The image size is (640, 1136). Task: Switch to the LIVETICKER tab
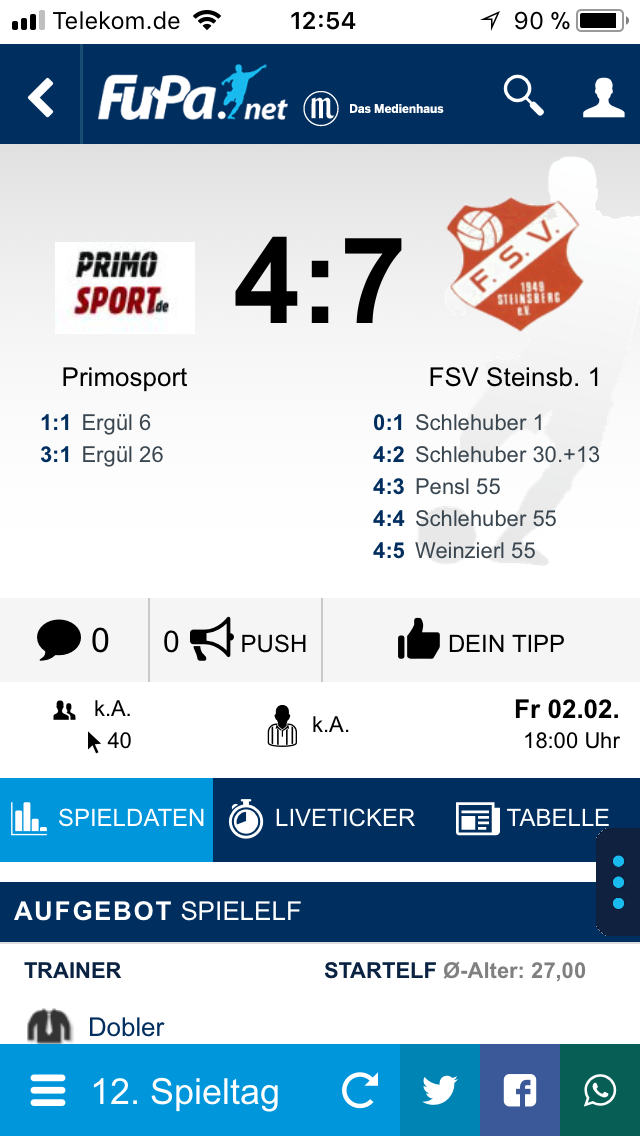pos(322,819)
